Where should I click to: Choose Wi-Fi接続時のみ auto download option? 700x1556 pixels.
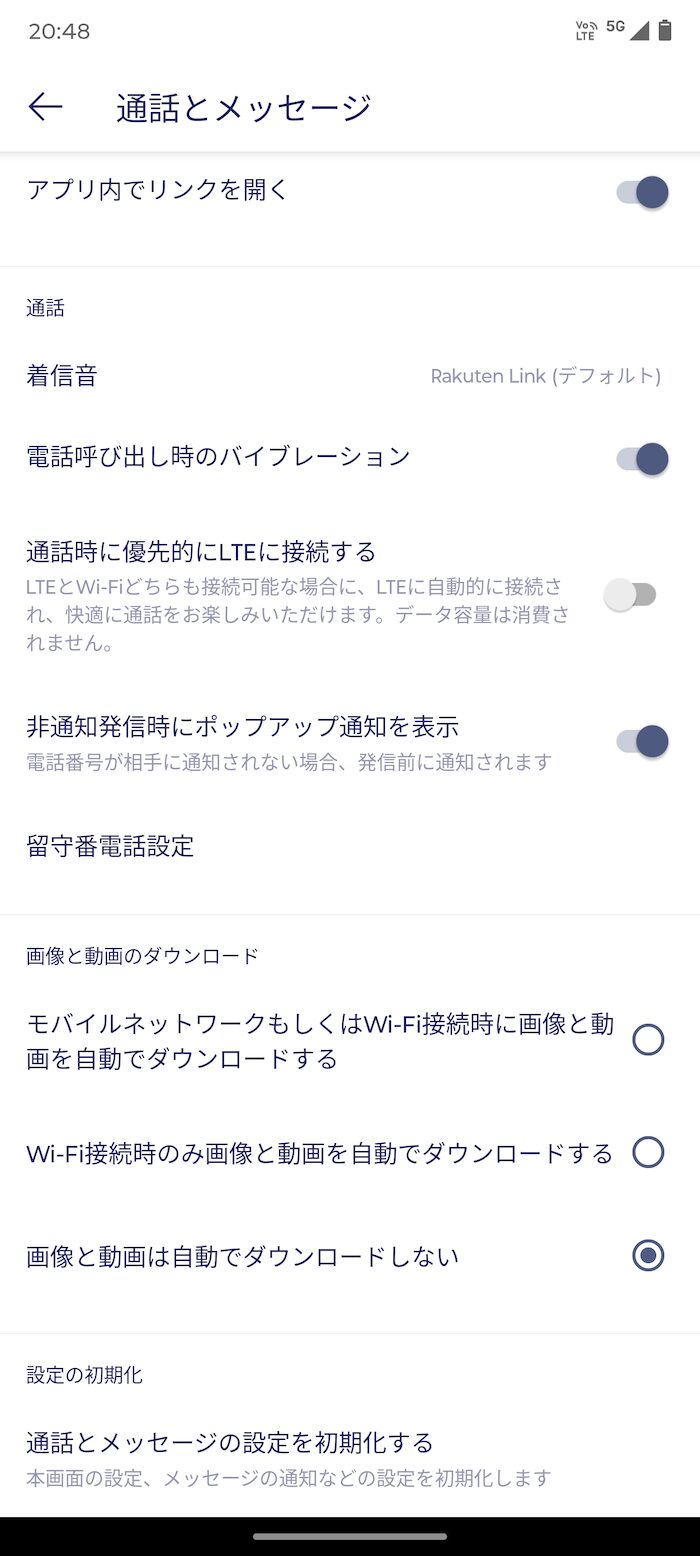[648, 1153]
